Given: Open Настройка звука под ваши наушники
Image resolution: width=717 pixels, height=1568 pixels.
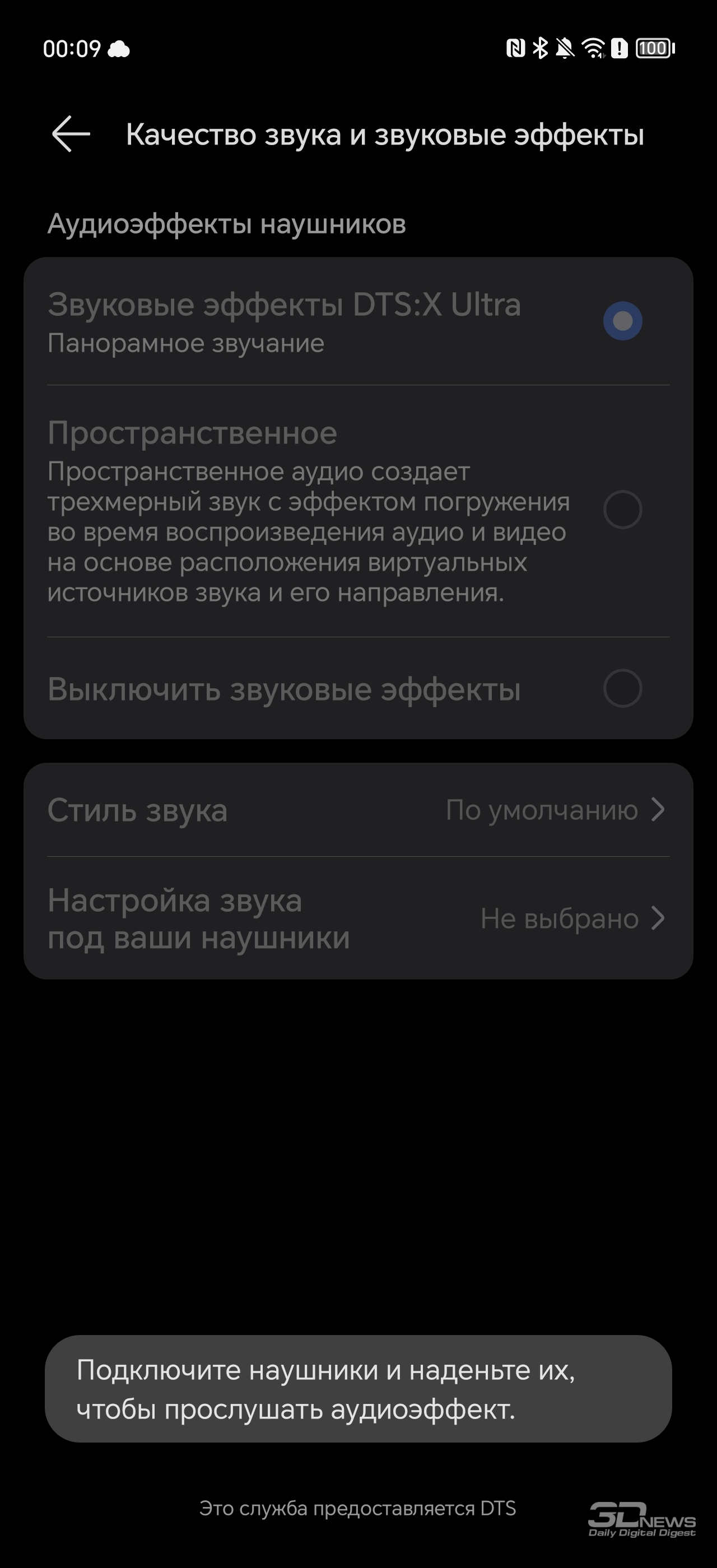Looking at the screenshot, I should [358, 918].
